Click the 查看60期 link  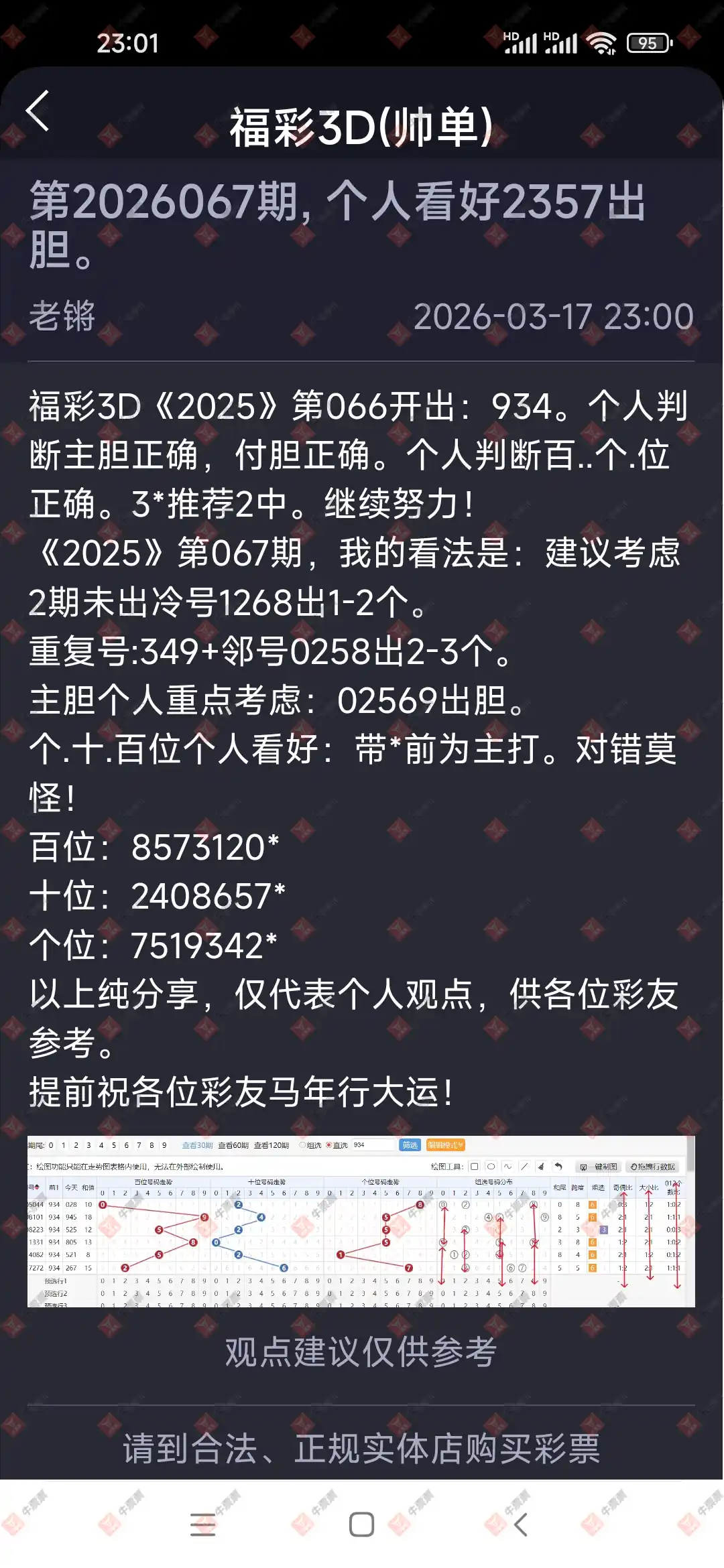[234, 1146]
